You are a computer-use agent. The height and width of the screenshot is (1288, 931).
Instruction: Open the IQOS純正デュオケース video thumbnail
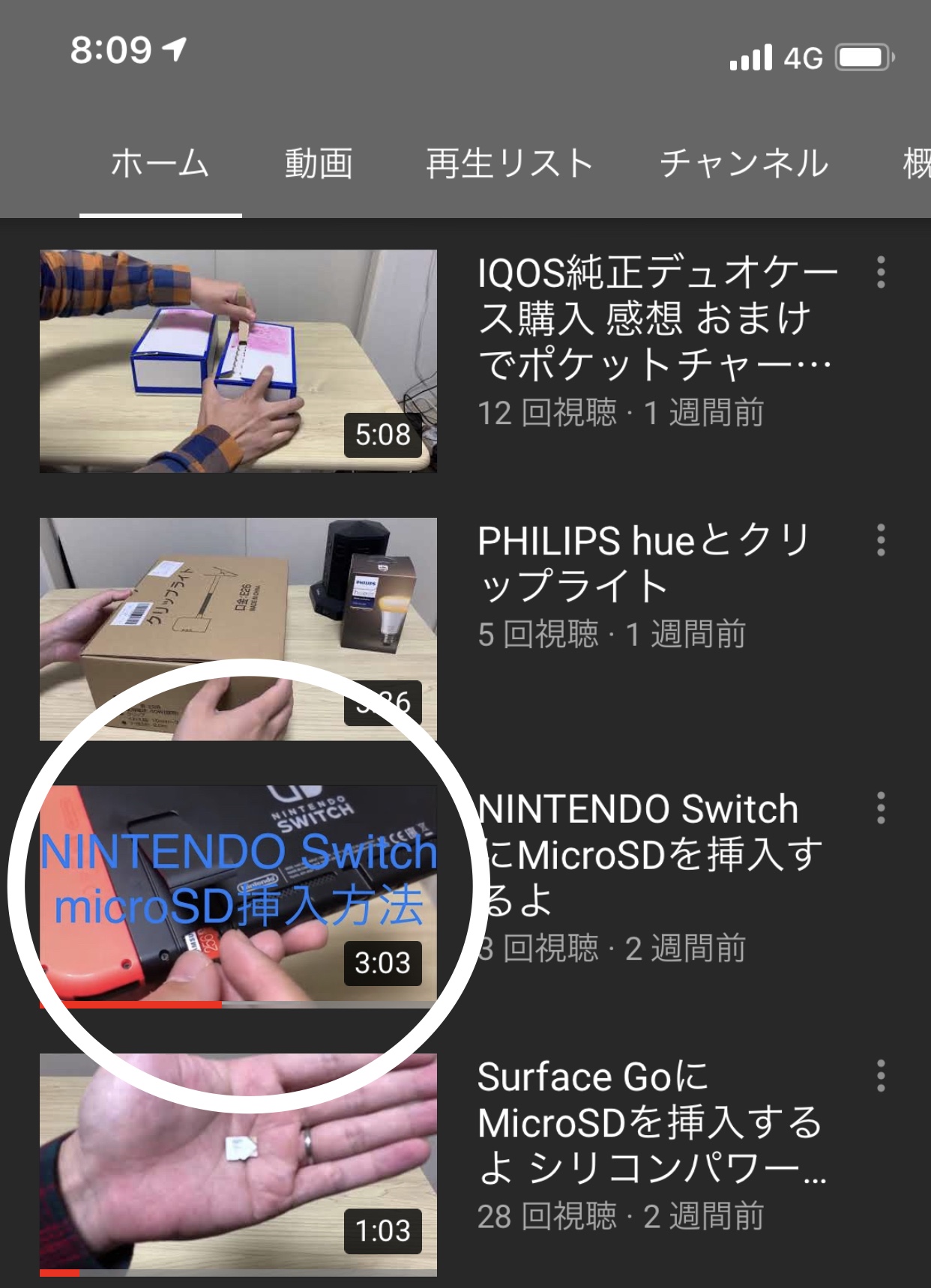238,360
